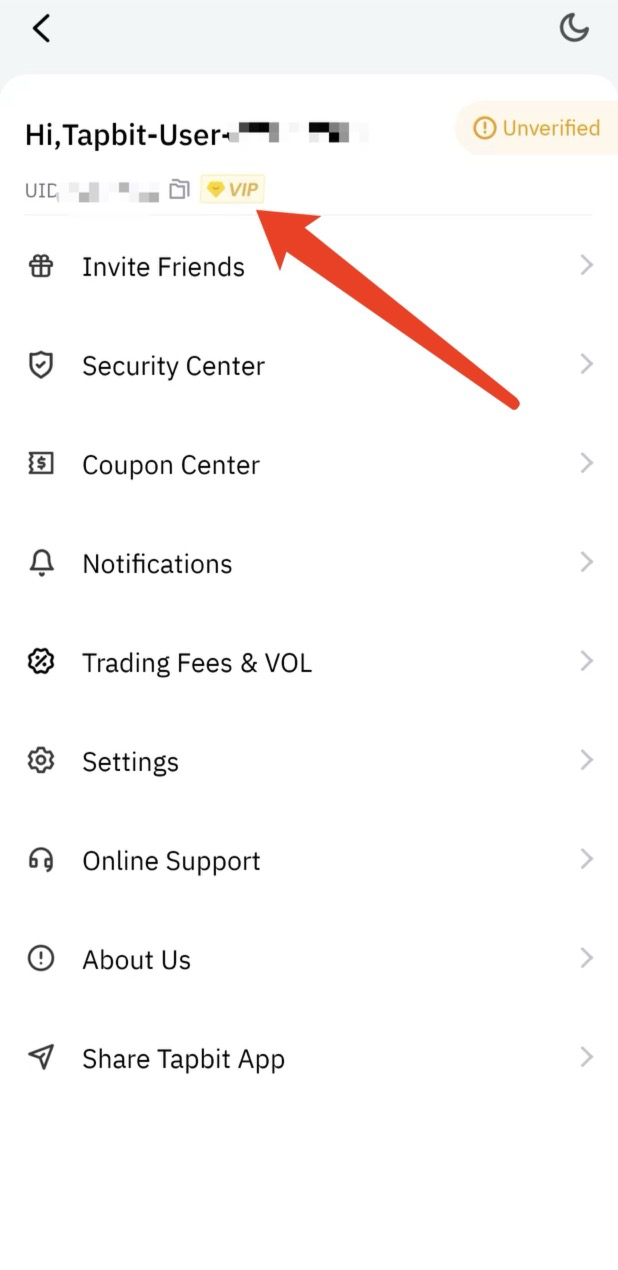Open the About Us page
Viewport: 618px width, 1270px height.
point(136,960)
